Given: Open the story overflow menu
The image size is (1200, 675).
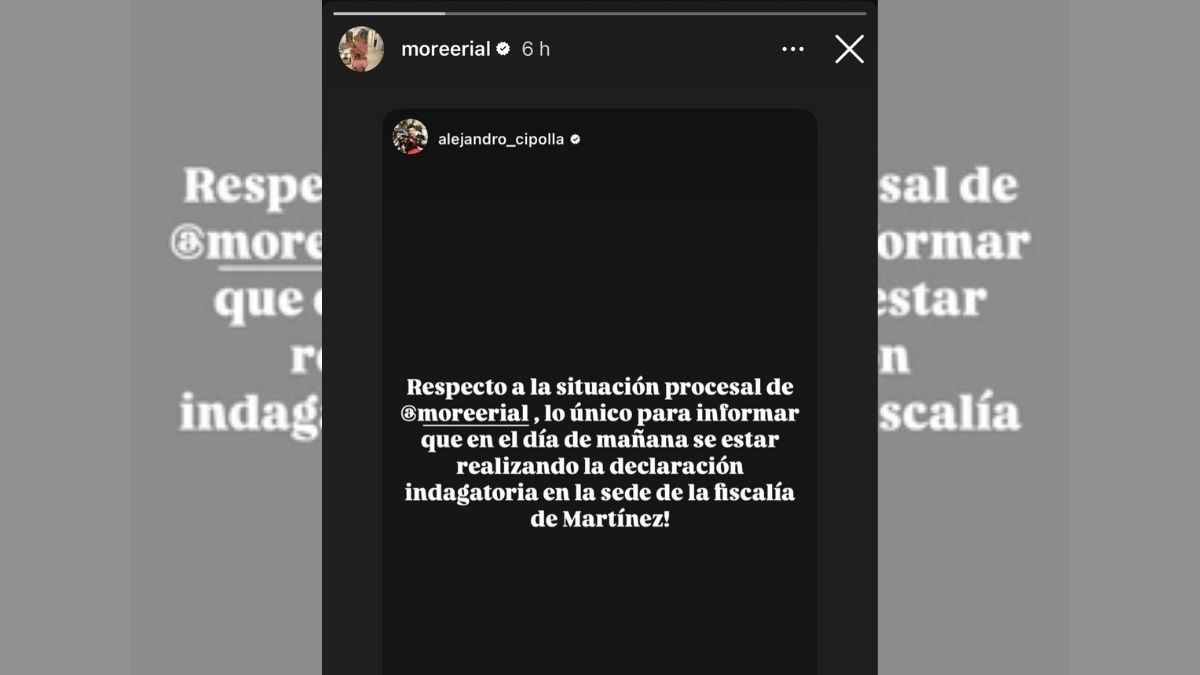Looking at the screenshot, I should (x=792, y=49).
